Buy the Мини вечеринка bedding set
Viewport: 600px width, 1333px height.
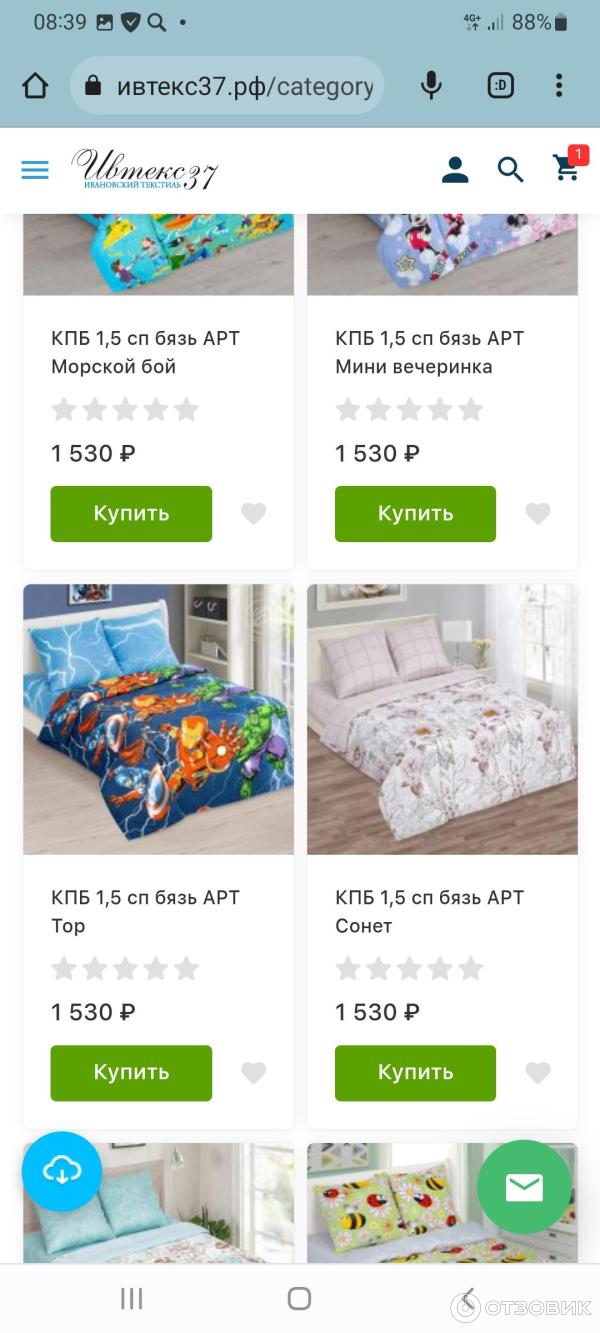click(x=415, y=514)
